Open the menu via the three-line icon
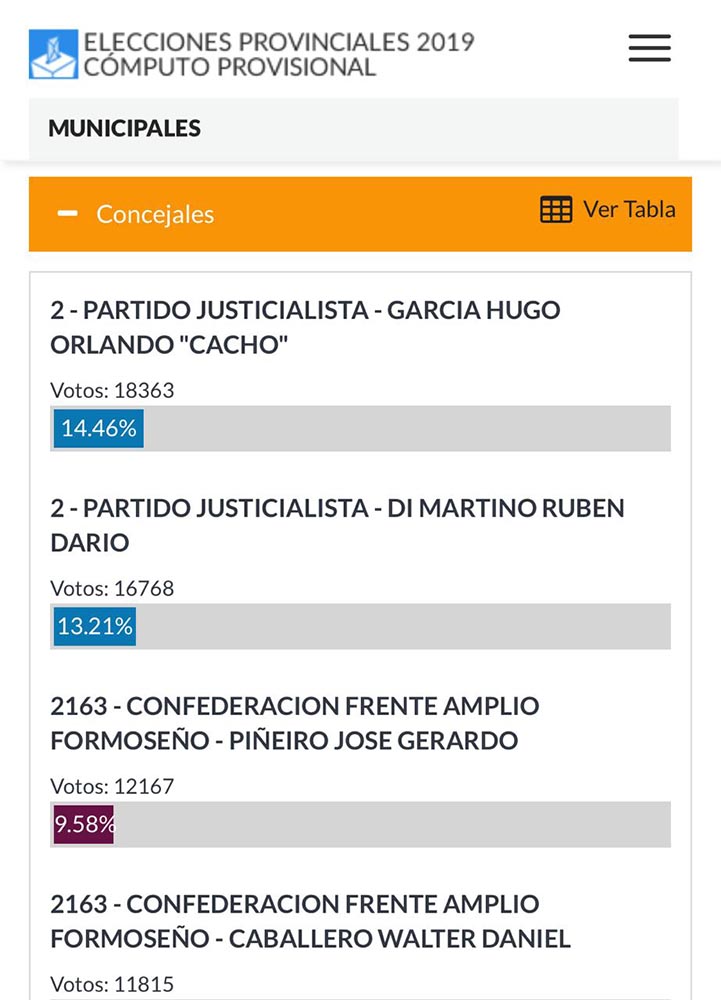 (x=649, y=48)
